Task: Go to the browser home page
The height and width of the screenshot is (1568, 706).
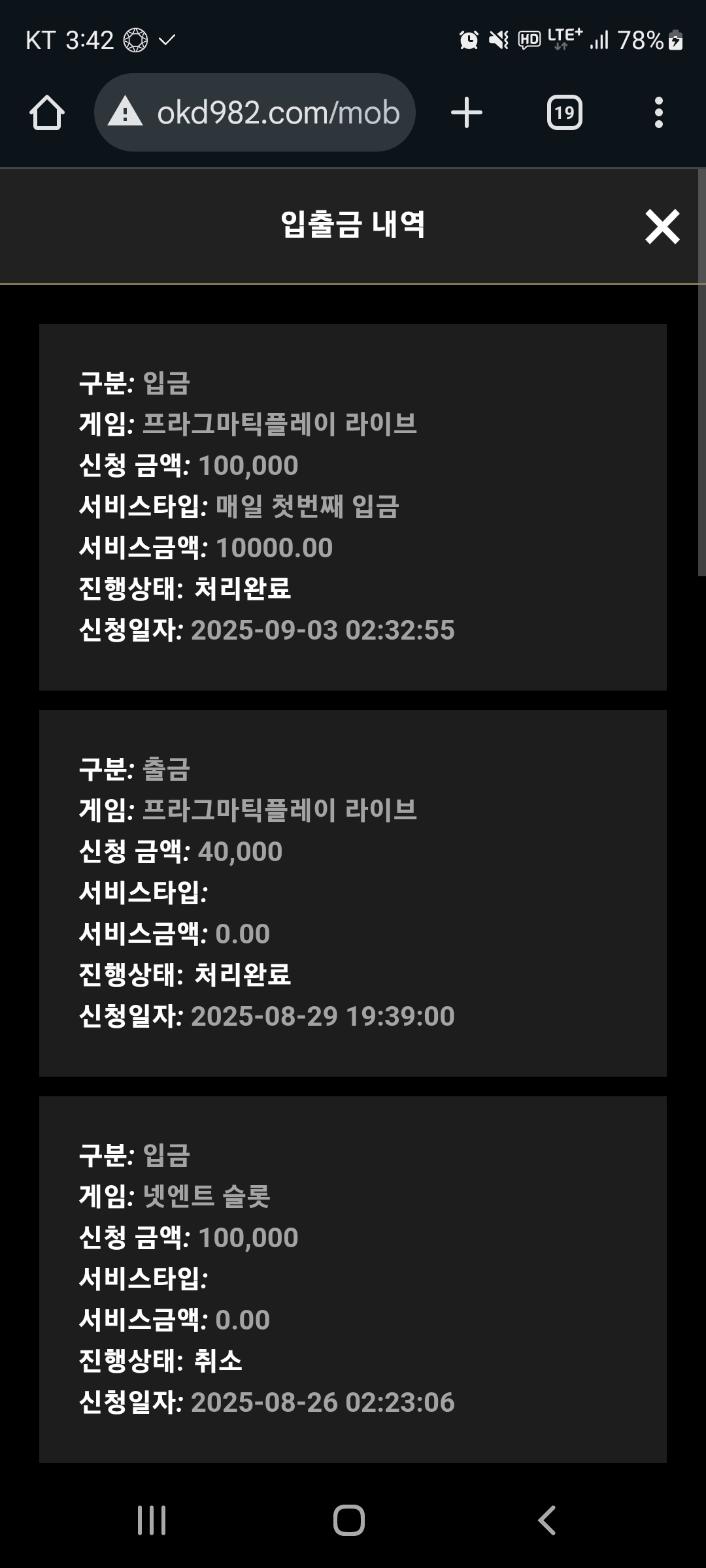Action: [x=47, y=113]
